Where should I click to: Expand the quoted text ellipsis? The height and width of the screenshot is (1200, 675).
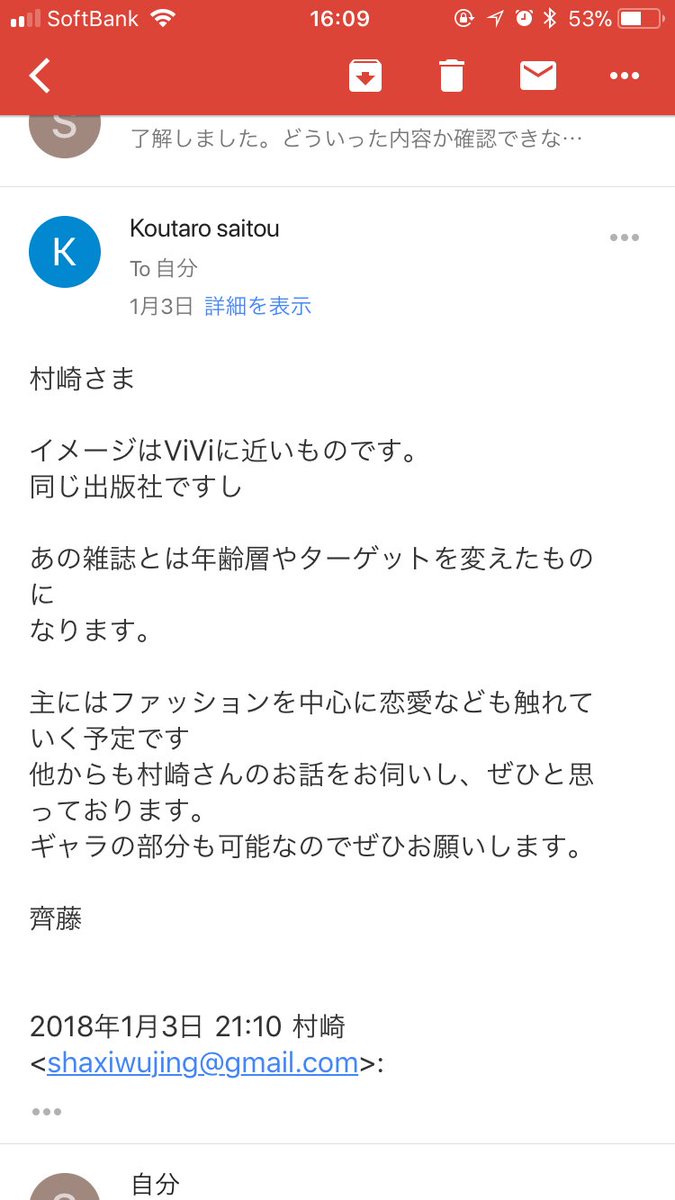point(46,1111)
